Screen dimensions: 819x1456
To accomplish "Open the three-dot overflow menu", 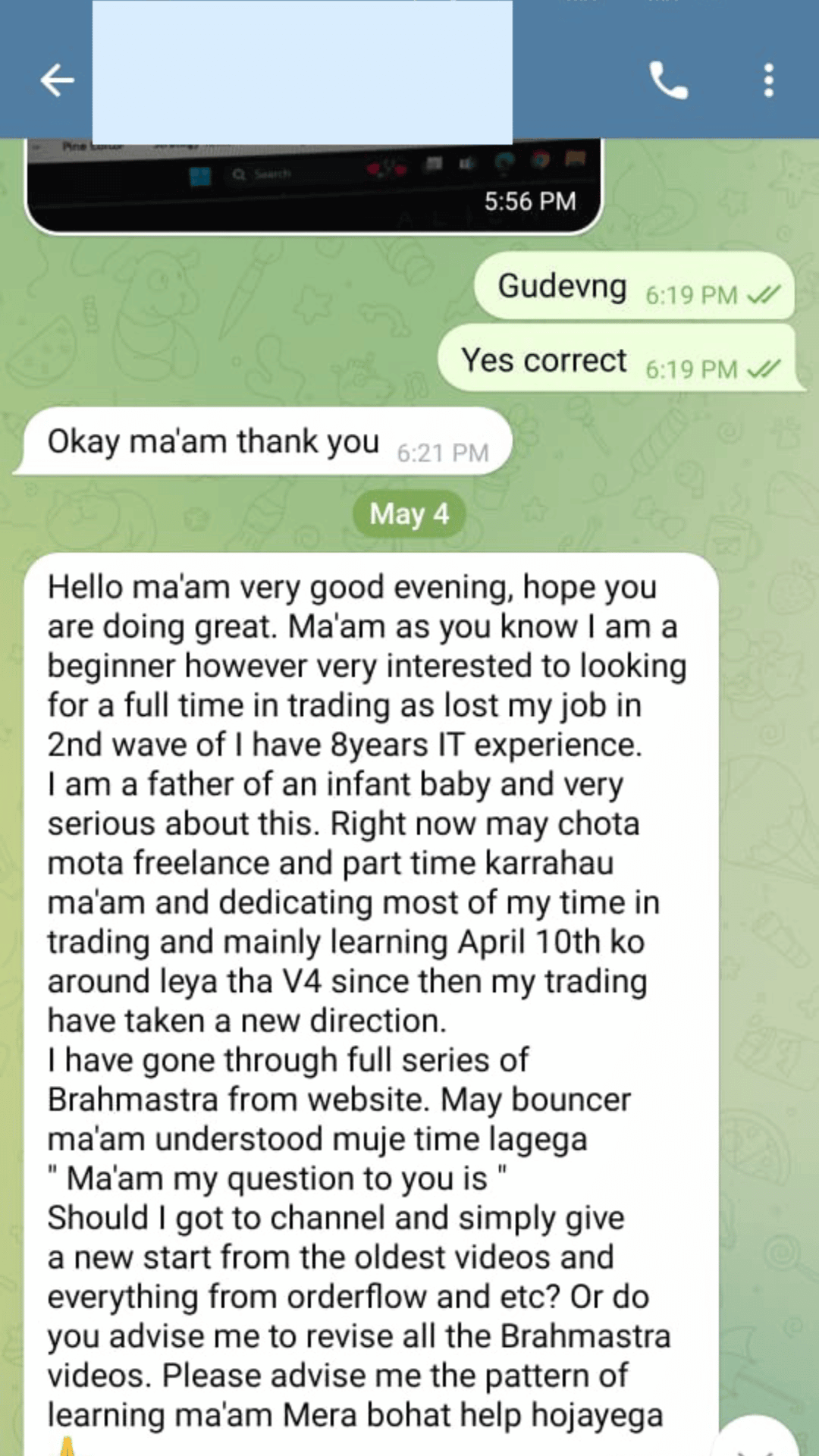I will pos(768,80).
